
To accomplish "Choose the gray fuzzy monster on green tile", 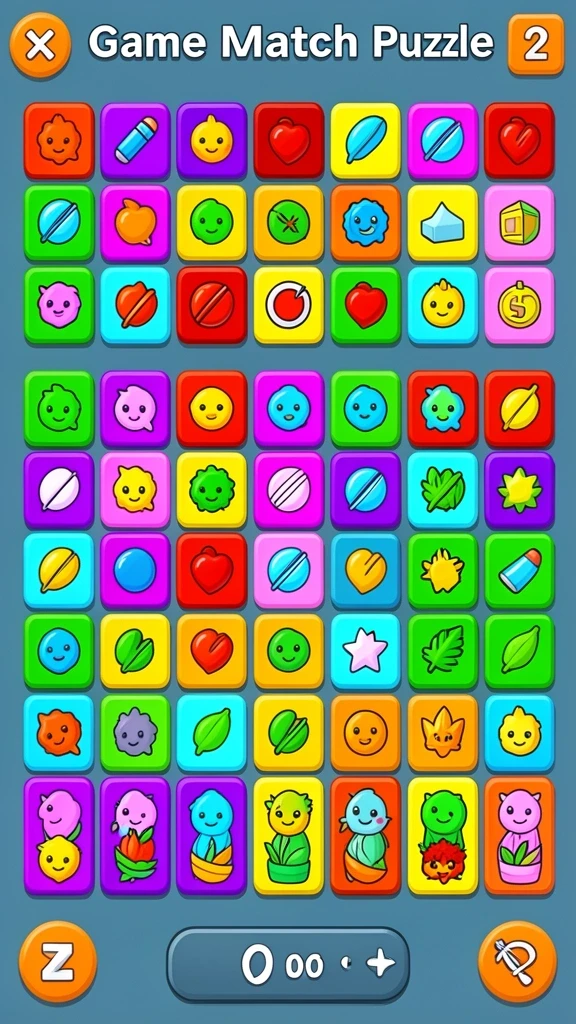I will click(x=135, y=733).
